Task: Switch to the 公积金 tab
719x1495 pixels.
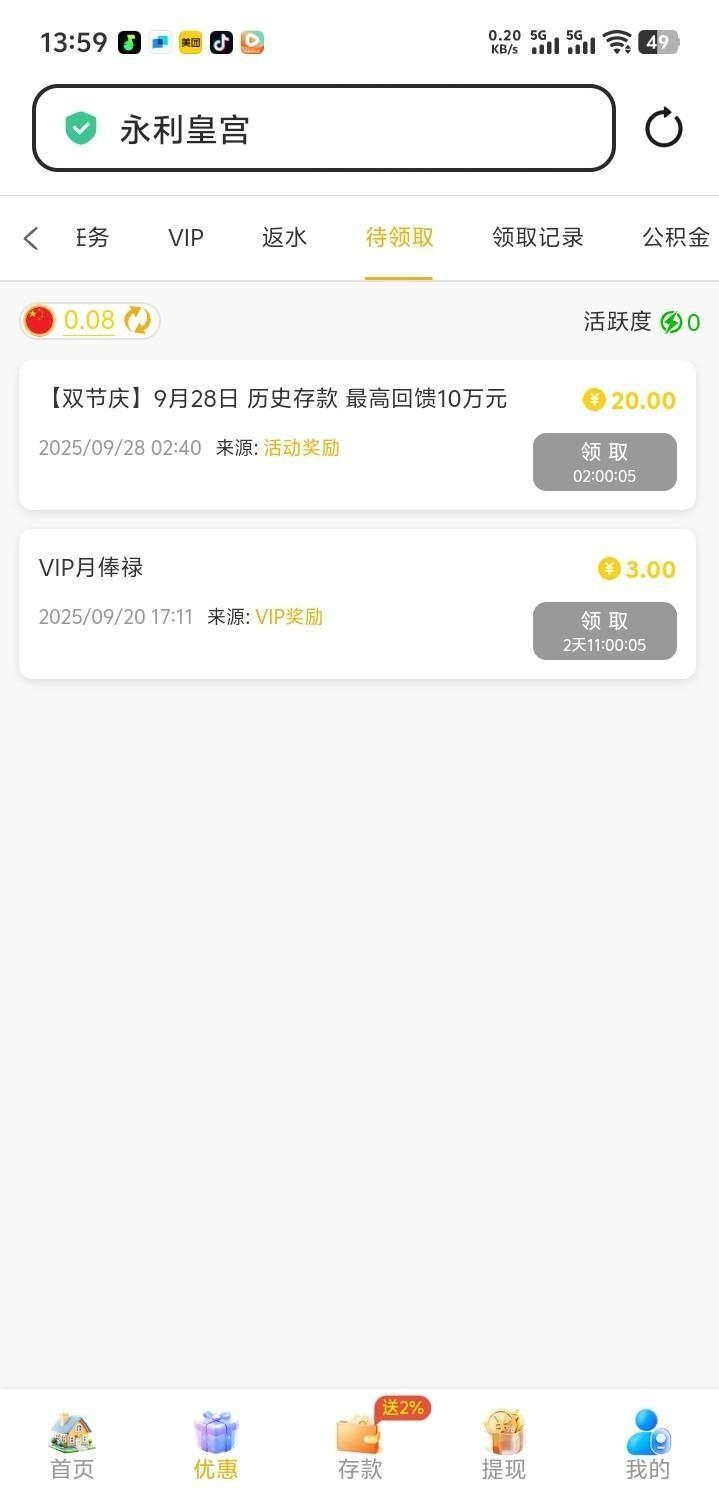Action: point(675,238)
